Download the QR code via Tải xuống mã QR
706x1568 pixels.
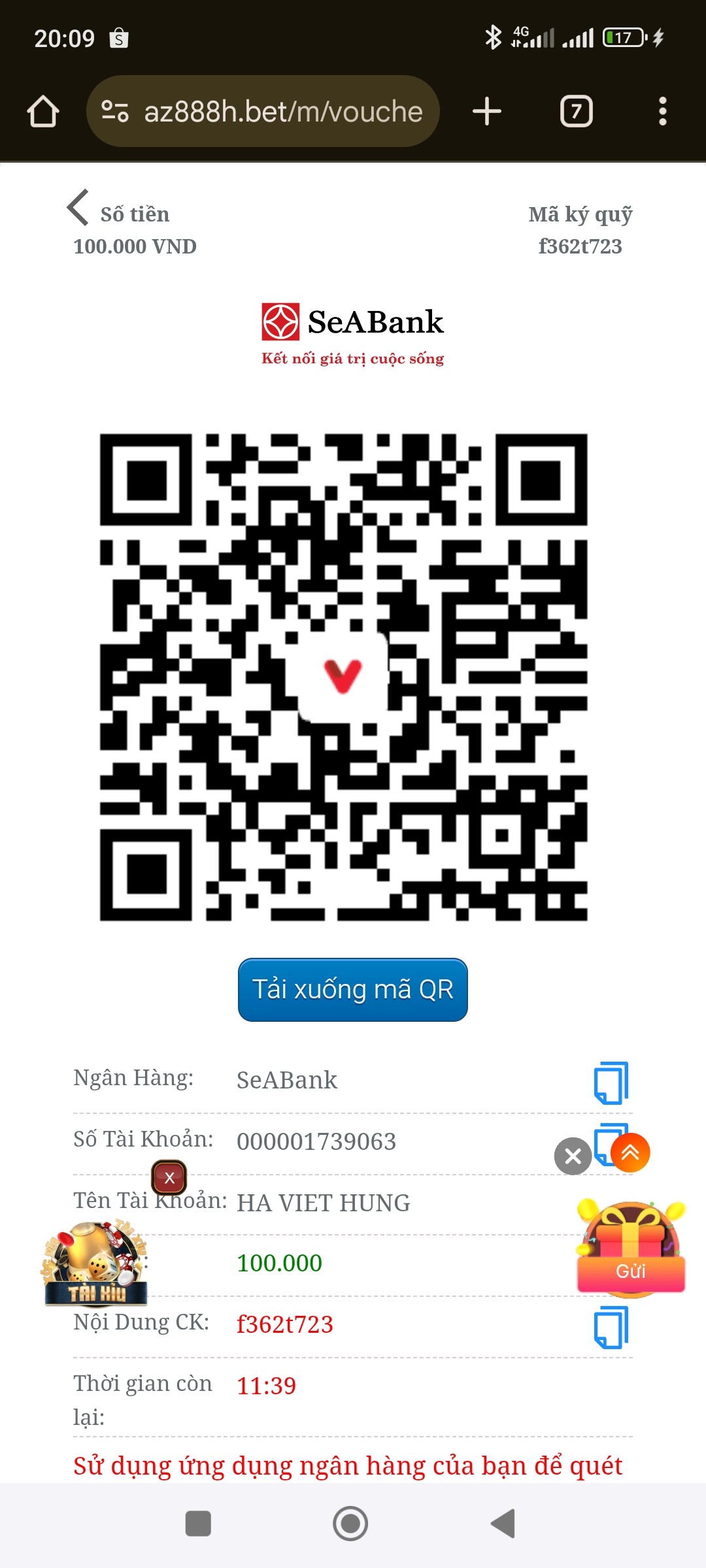click(x=353, y=990)
